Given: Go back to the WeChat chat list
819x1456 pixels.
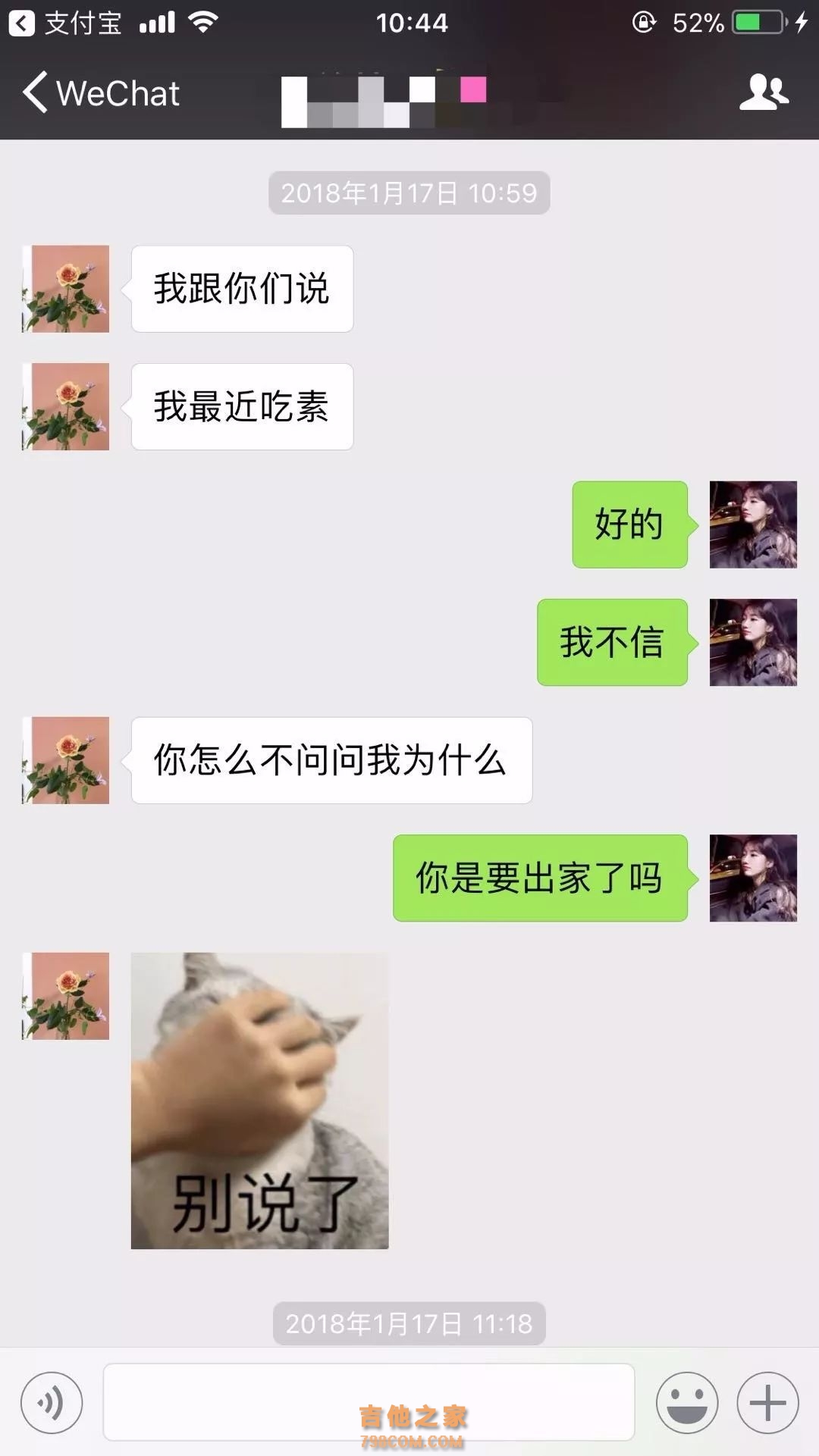Looking at the screenshot, I should pyautogui.click(x=100, y=93).
